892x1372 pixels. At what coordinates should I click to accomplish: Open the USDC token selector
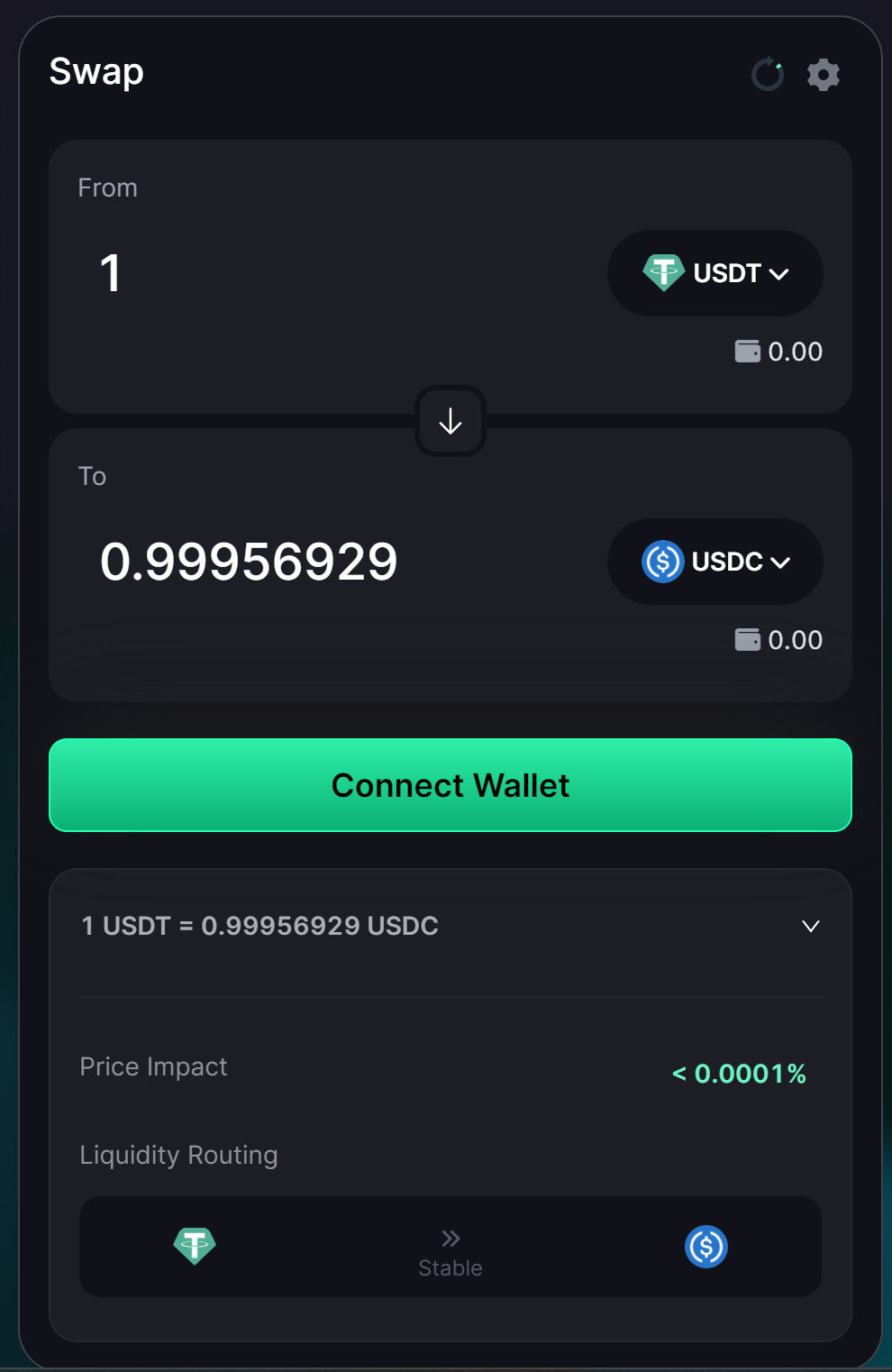point(715,562)
